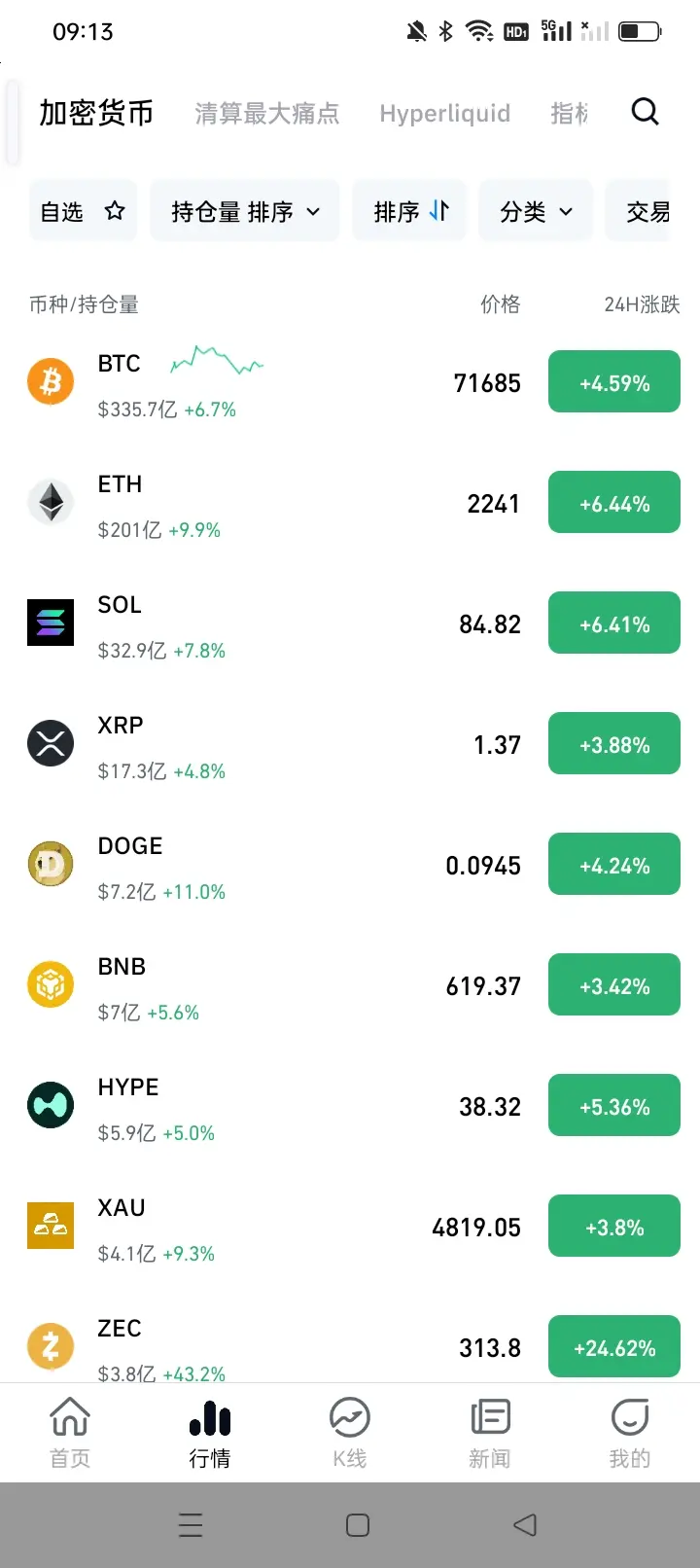Screen dimensions: 700x1568
Task: Open the search magnifier icon
Action: click(x=645, y=113)
